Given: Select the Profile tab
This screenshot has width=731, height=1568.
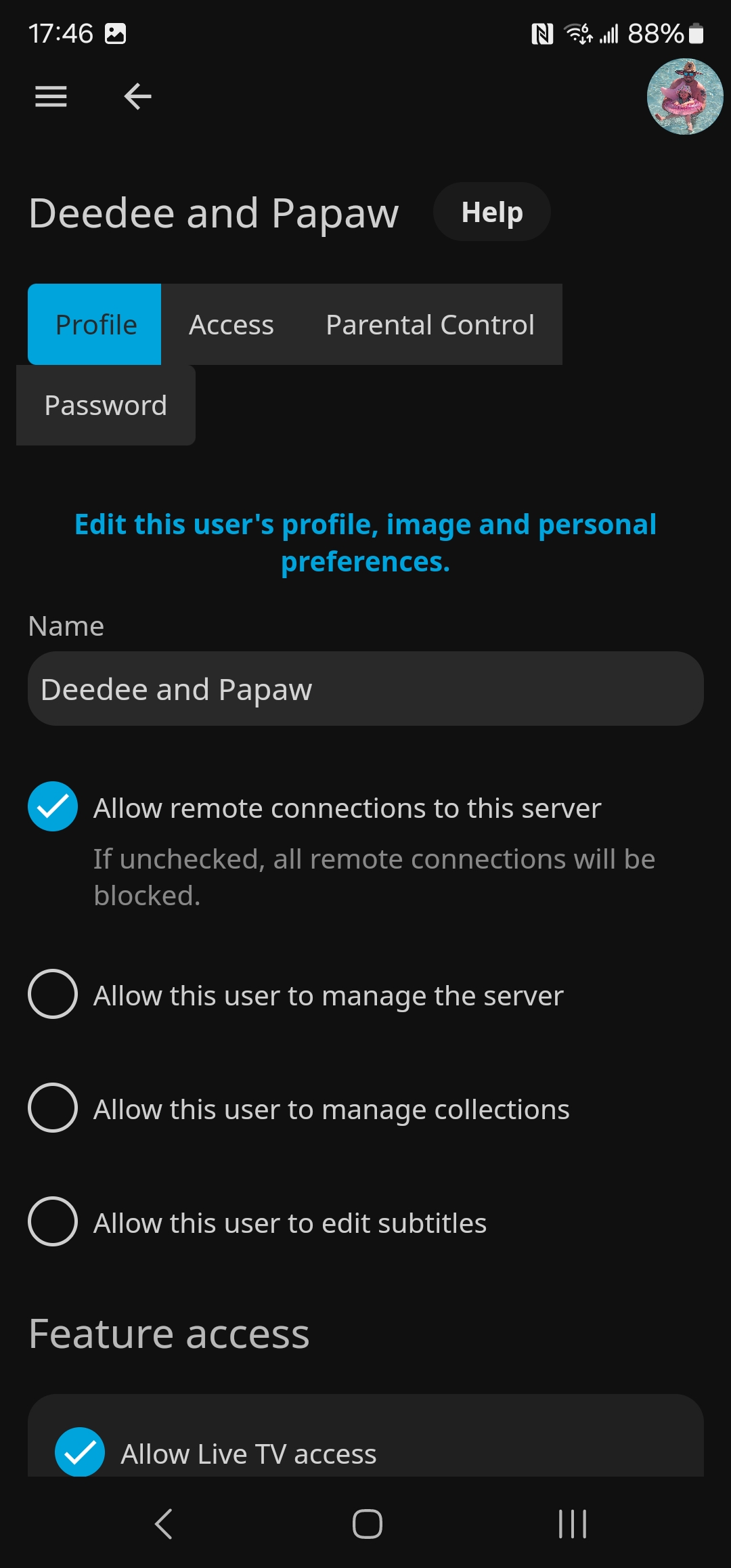Looking at the screenshot, I should tap(95, 325).
